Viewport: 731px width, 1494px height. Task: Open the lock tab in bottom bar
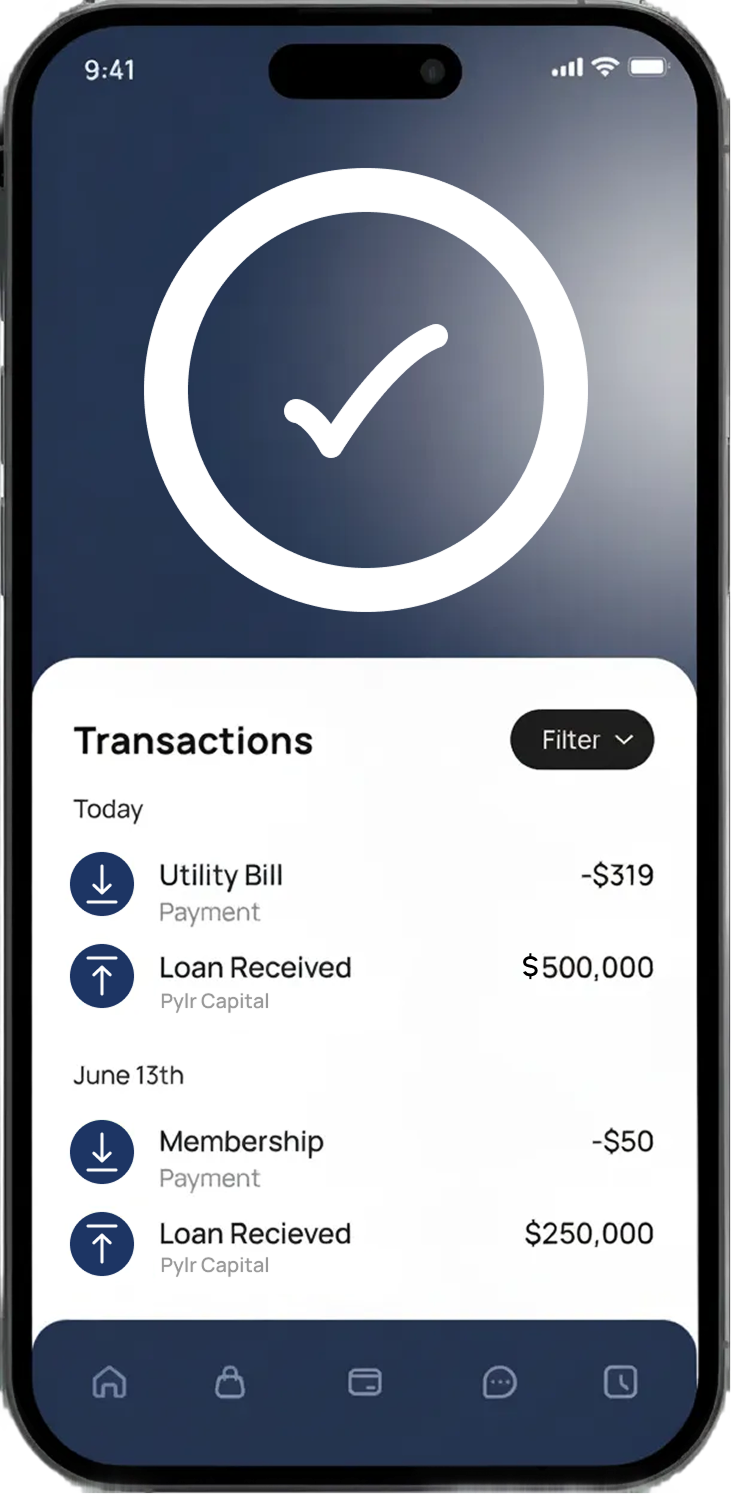click(x=230, y=1382)
